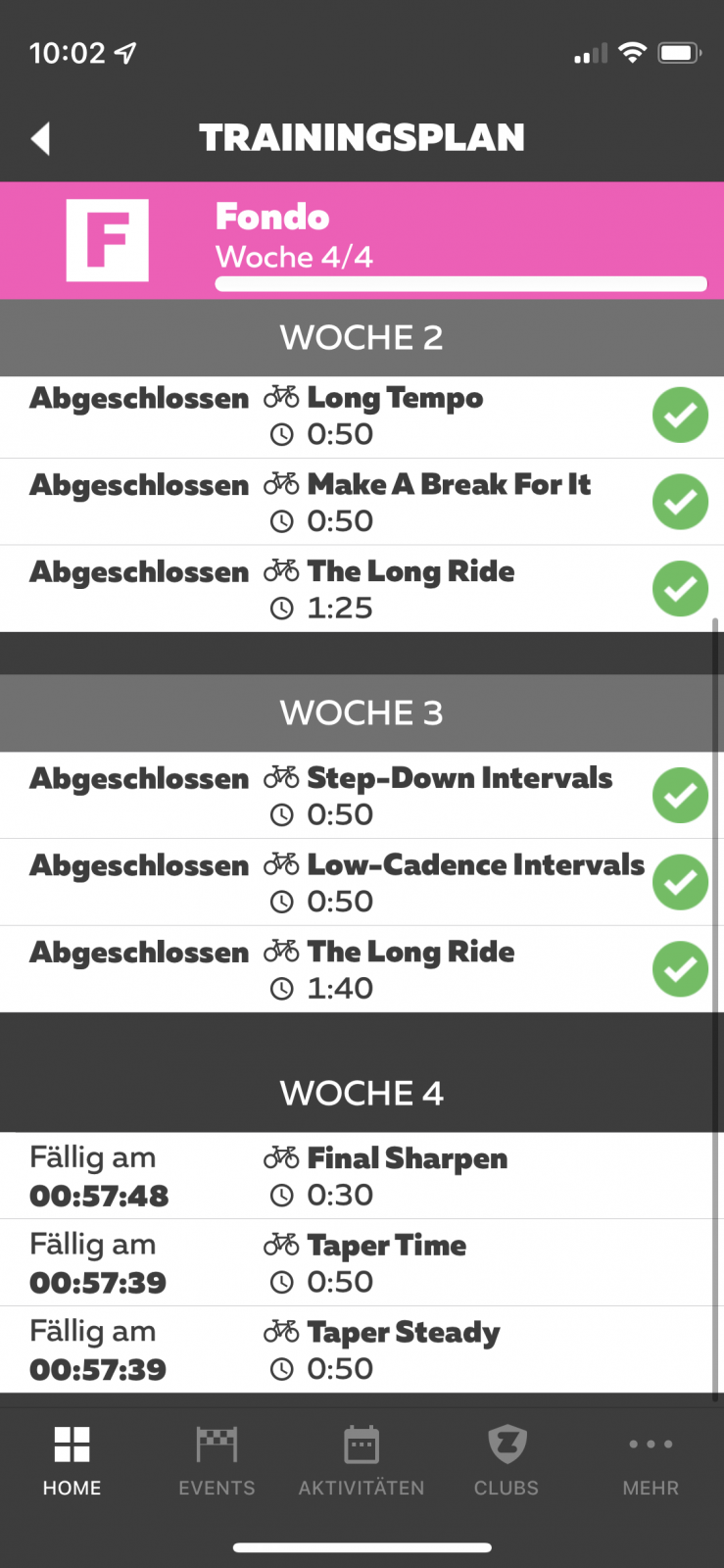Open the Long Tempo workout

click(395, 416)
